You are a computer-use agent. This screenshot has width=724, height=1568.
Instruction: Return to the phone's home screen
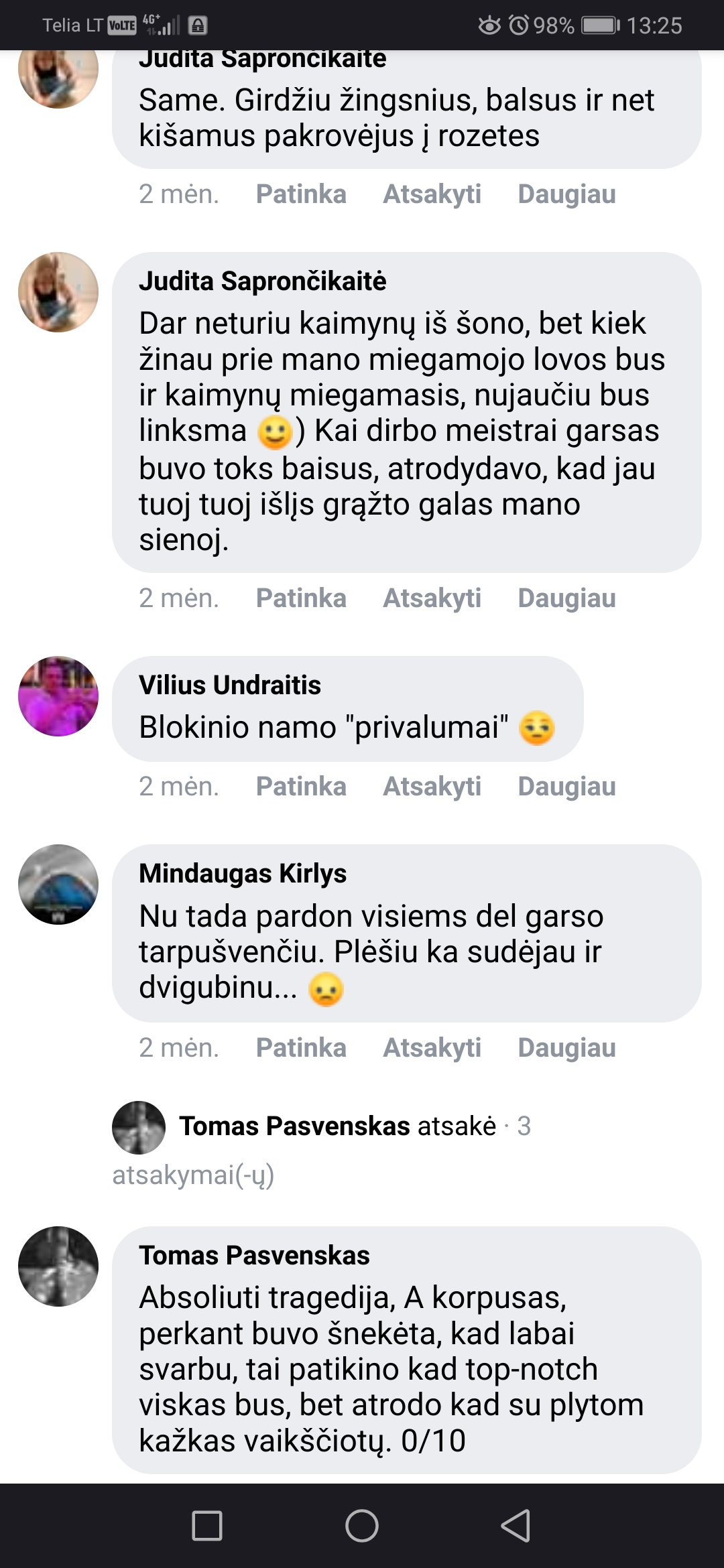pyautogui.click(x=362, y=1526)
